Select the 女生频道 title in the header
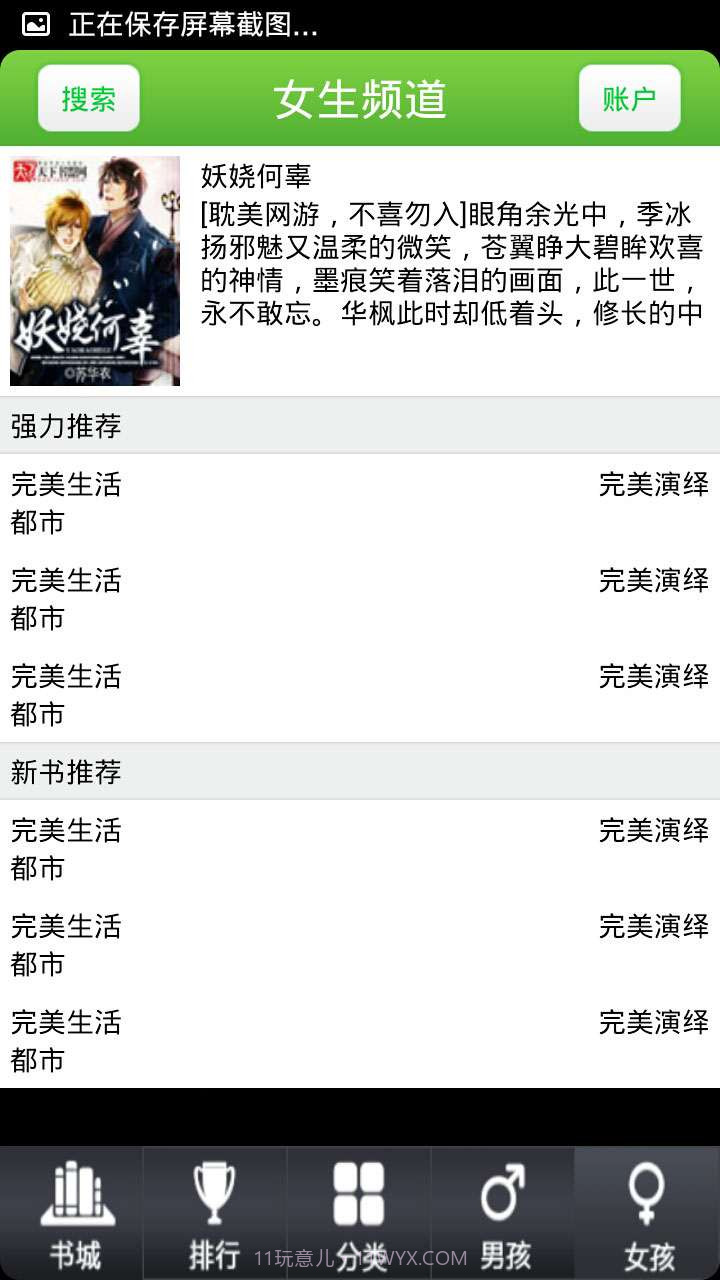 360,97
